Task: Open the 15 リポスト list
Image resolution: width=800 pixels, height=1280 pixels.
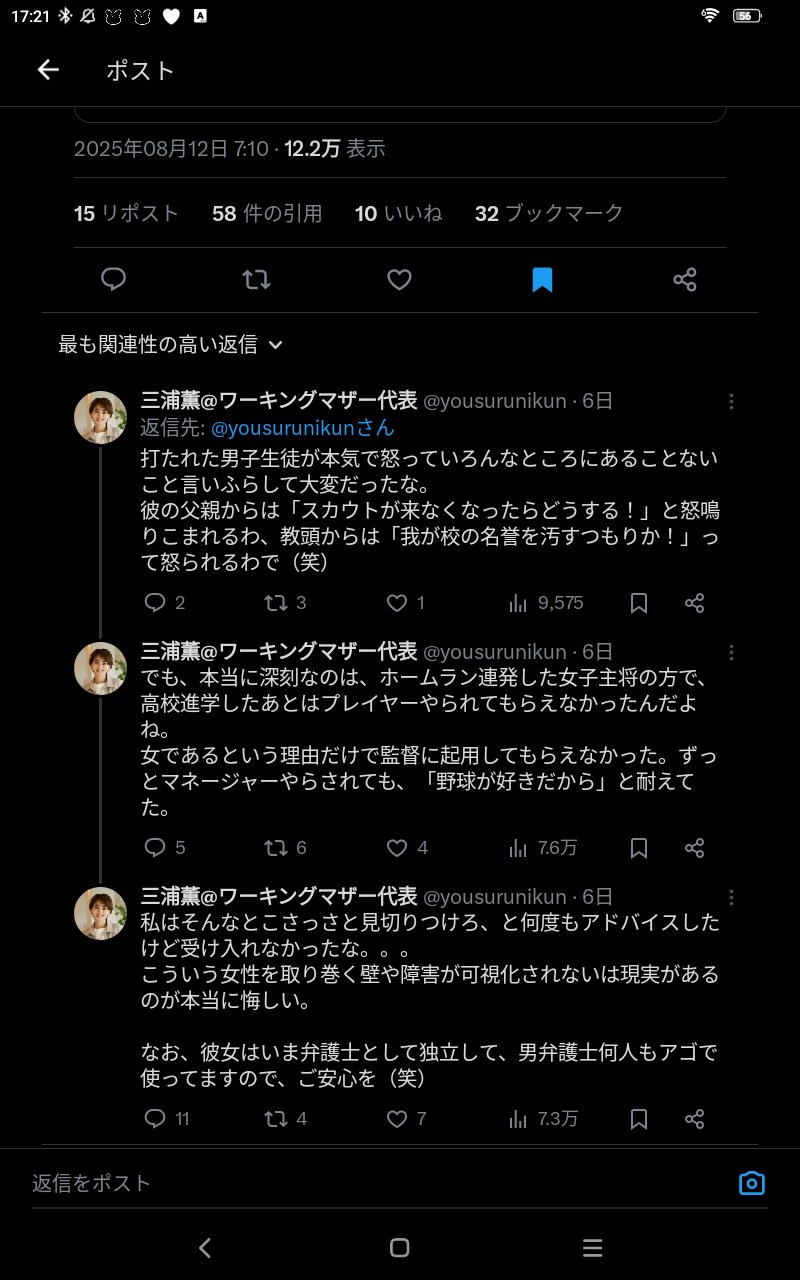Action: 126,213
